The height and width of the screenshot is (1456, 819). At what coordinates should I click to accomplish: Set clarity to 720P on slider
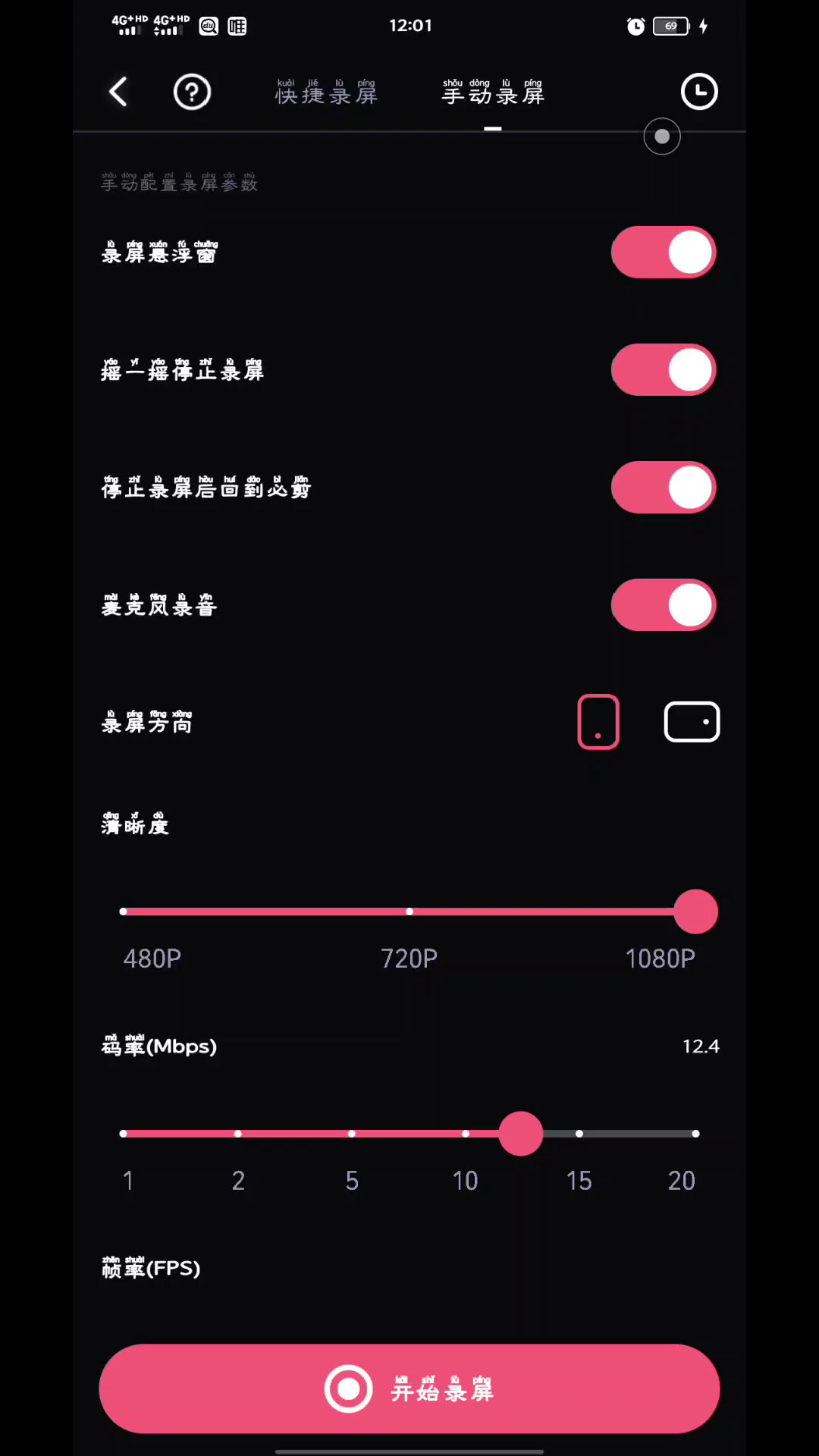point(409,912)
